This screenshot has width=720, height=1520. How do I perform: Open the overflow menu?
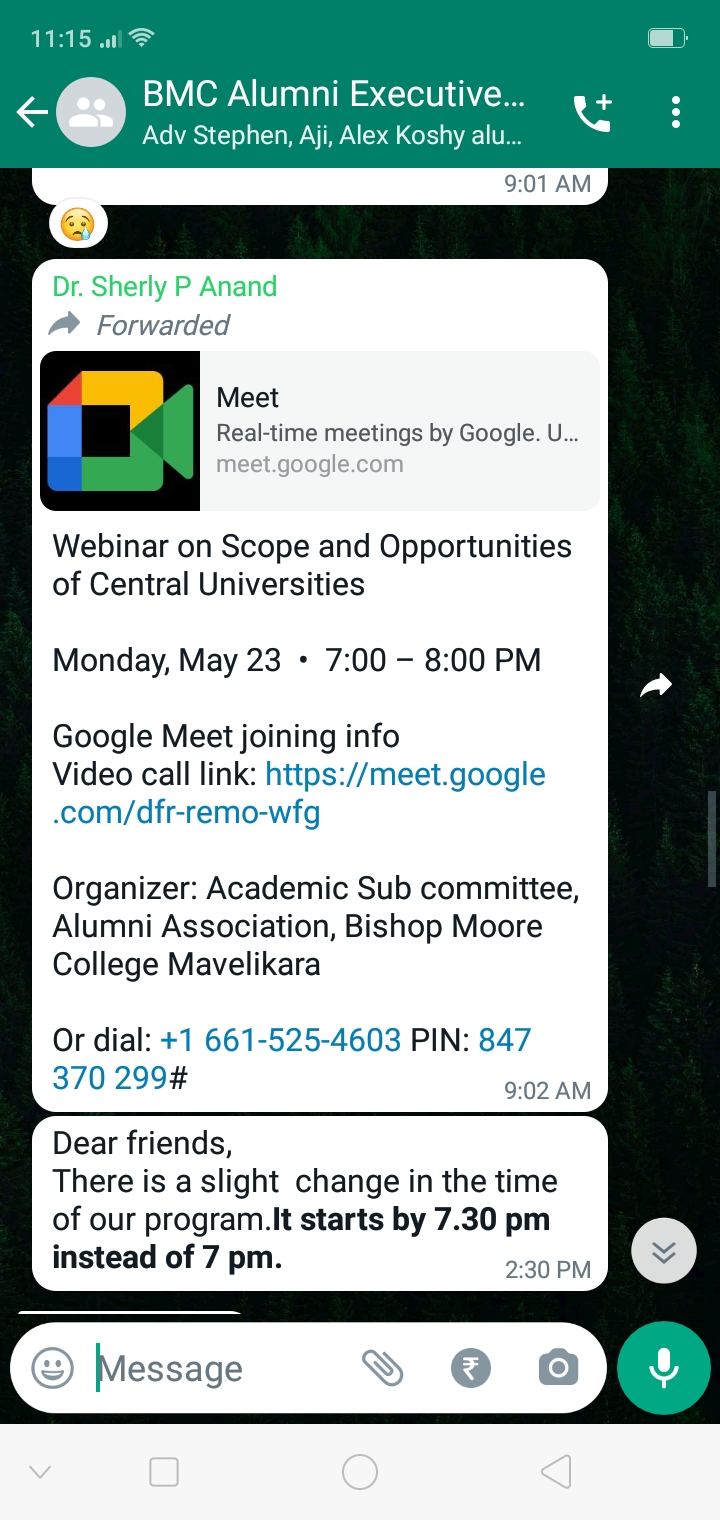[676, 113]
